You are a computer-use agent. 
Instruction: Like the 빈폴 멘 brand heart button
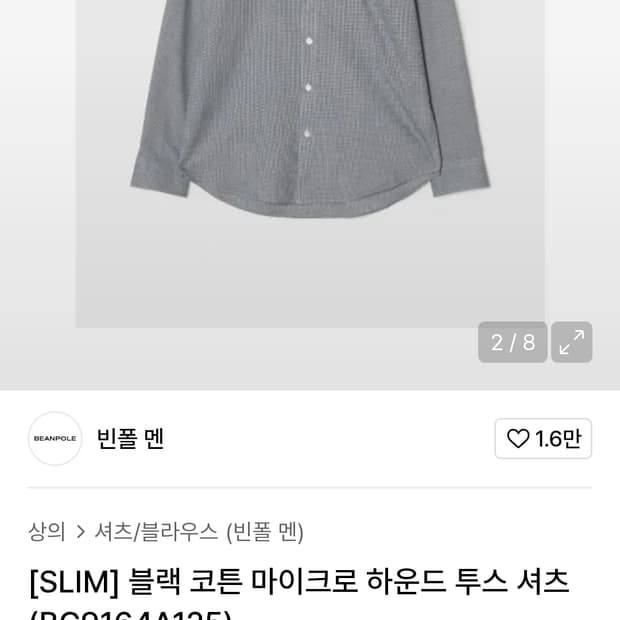pos(543,439)
